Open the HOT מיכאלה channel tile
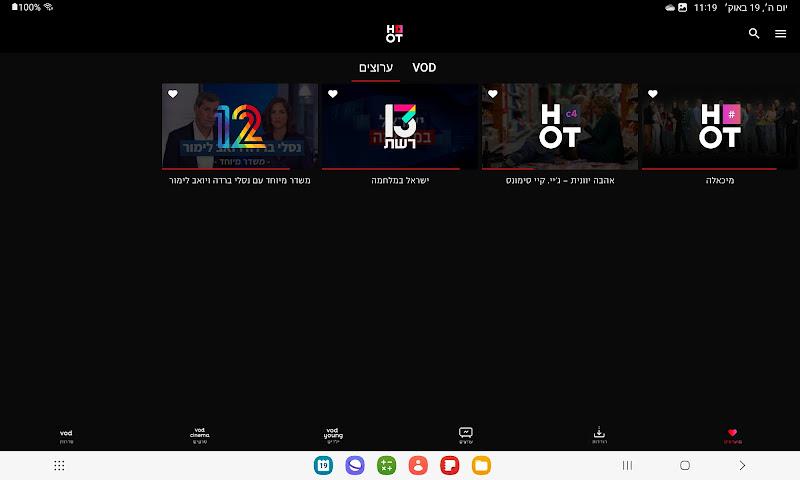Viewport: 800px width, 480px height. (x=719, y=127)
